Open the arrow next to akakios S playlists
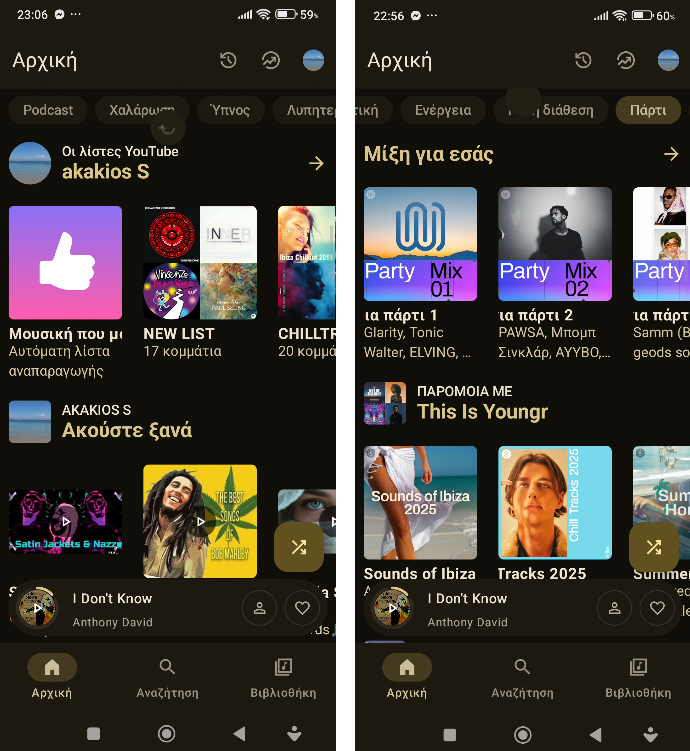 coord(316,163)
